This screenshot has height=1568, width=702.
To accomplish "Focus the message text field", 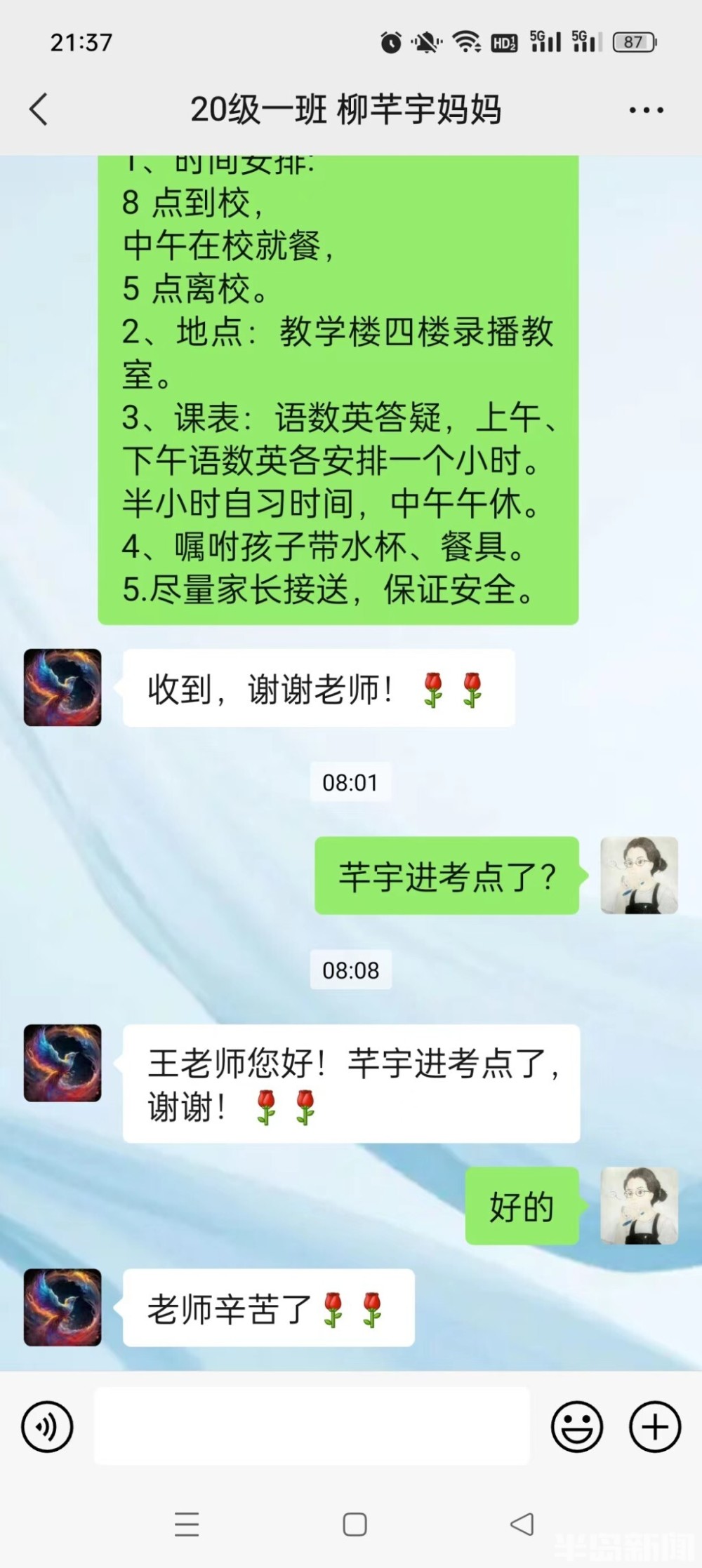I will (312, 1425).
